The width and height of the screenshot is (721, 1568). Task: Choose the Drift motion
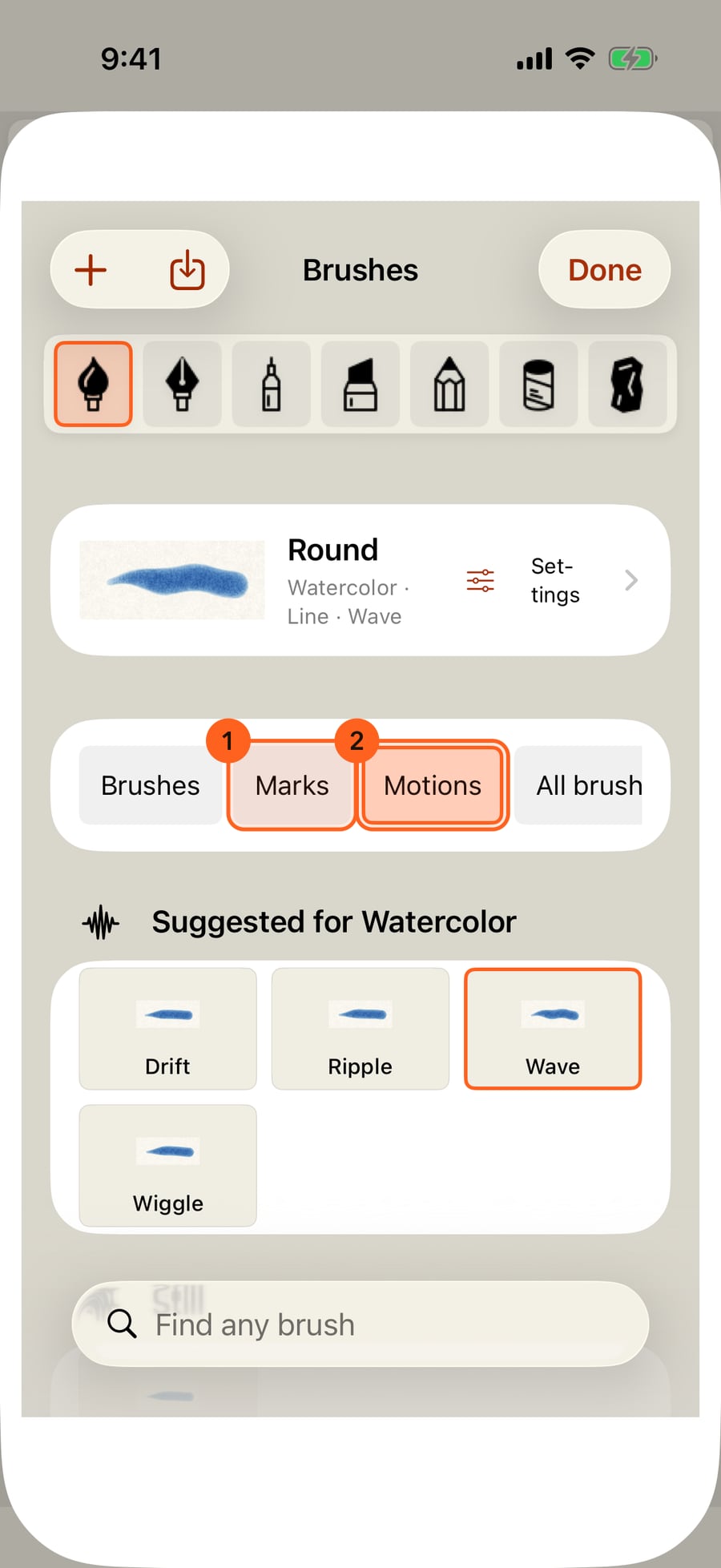coord(168,1029)
